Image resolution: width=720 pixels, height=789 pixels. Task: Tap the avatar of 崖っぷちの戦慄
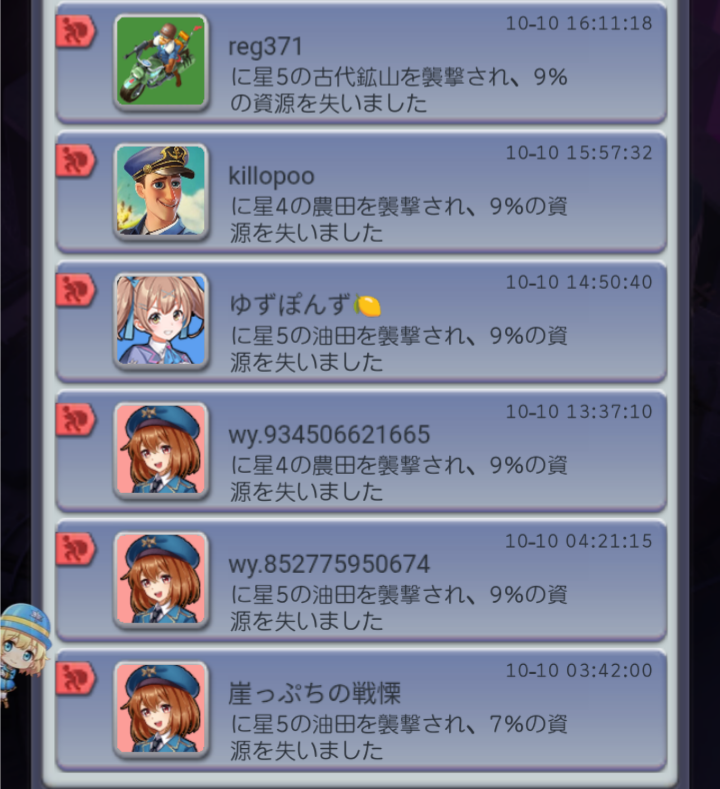[x=161, y=708]
